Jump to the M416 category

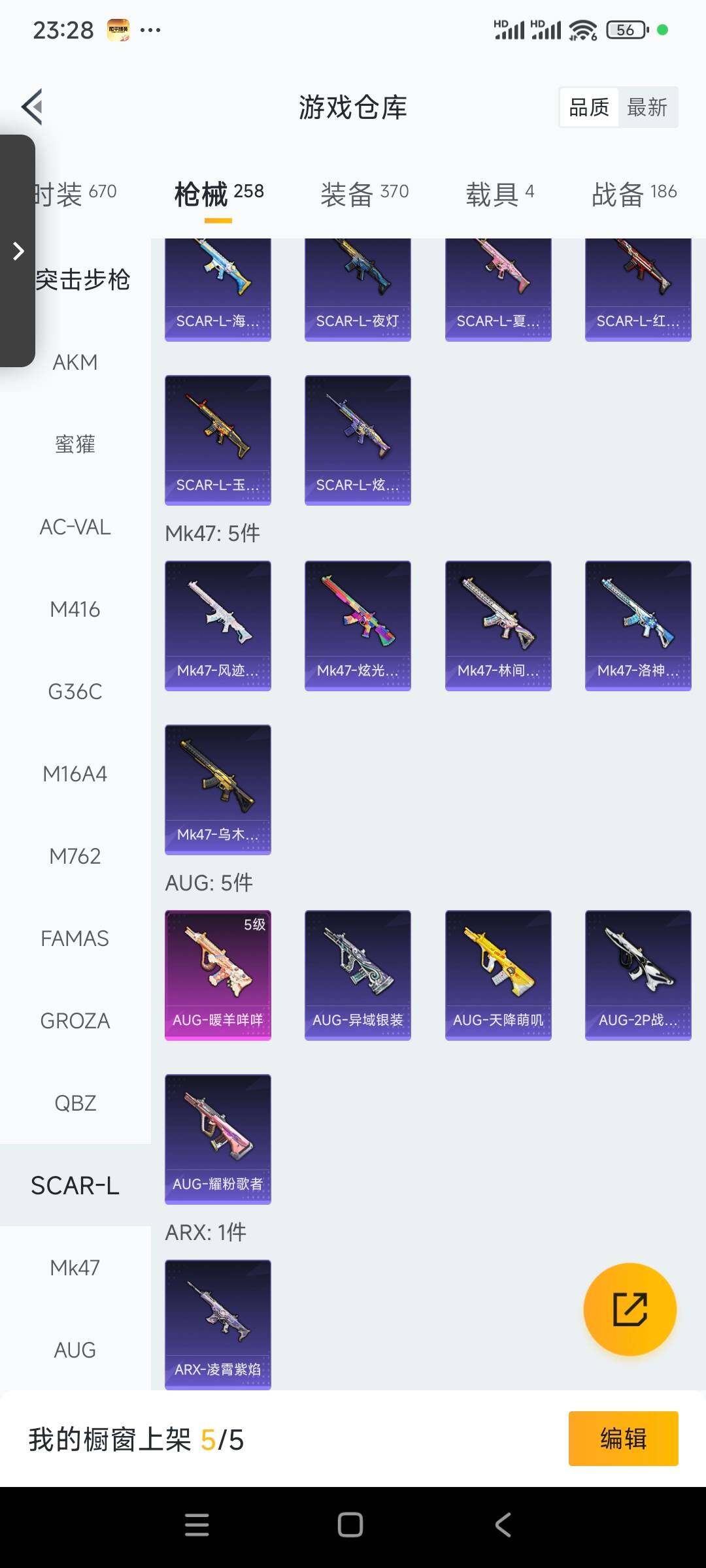click(x=75, y=610)
